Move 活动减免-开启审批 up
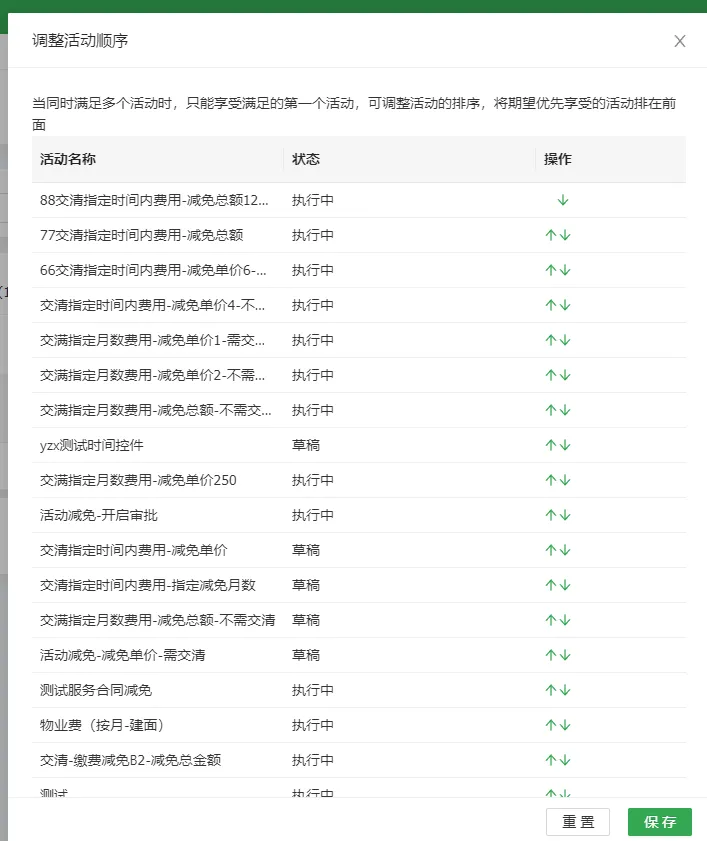The image size is (707, 841). 550,515
